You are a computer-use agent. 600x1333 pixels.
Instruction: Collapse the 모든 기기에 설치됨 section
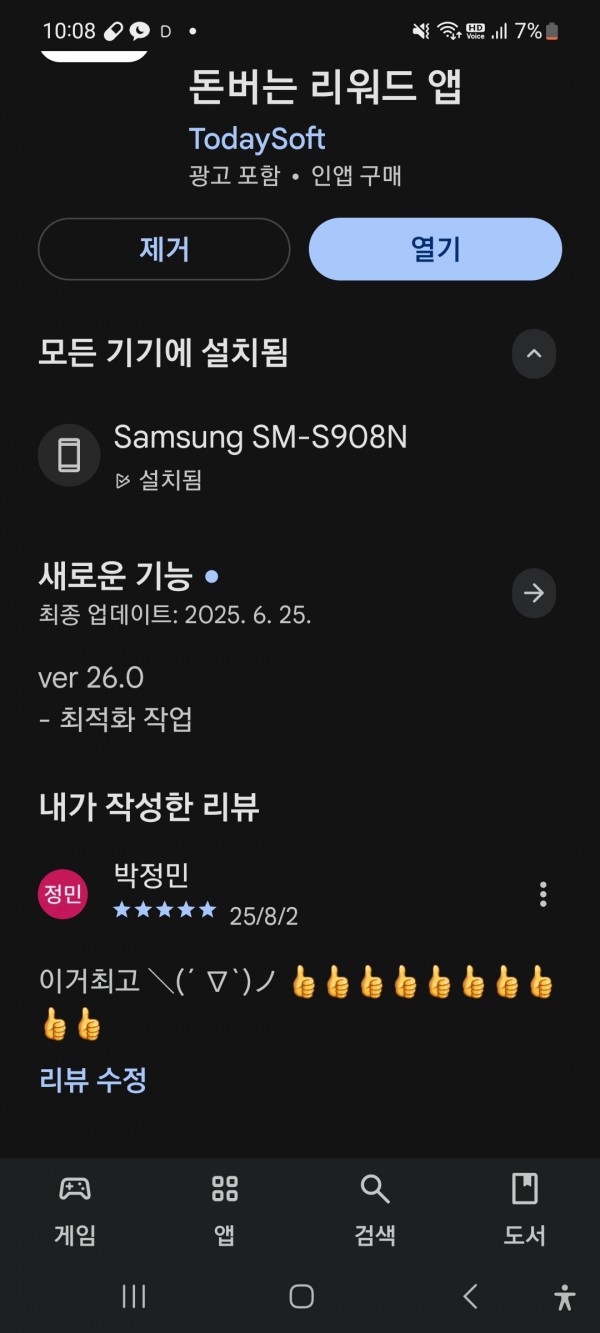pyautogui.click(x=534, y=353)
